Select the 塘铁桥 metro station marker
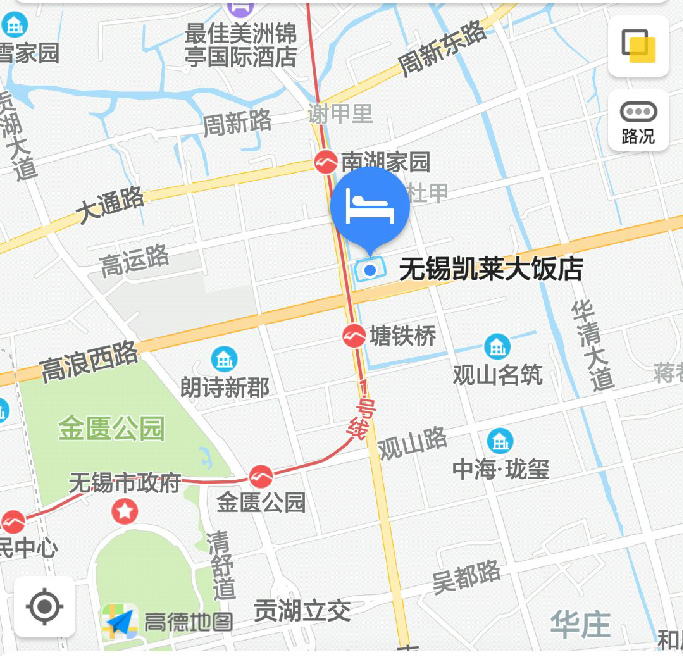 (x=354, y=336)
